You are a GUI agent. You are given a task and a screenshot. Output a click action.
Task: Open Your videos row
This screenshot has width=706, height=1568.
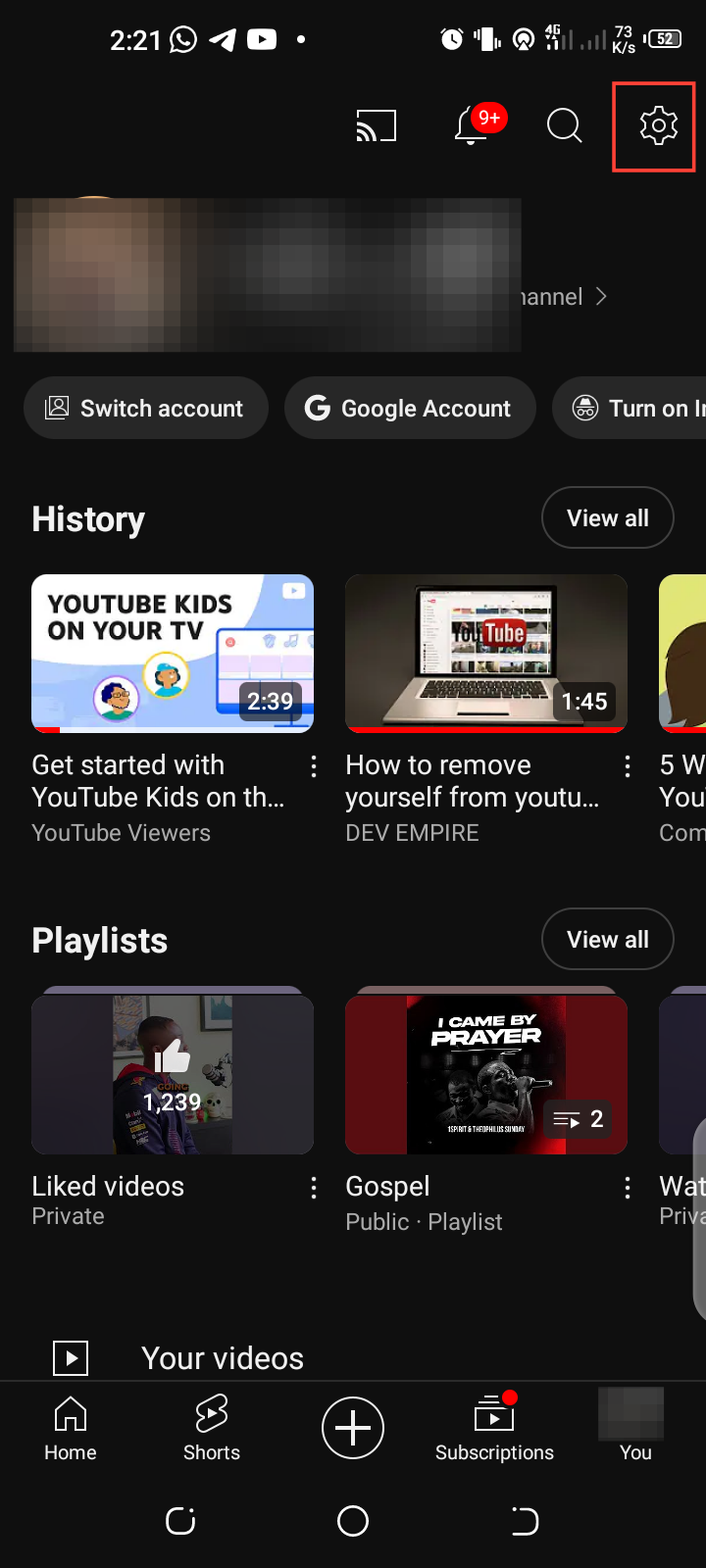pyautogui.click(x=222, y=1358)
